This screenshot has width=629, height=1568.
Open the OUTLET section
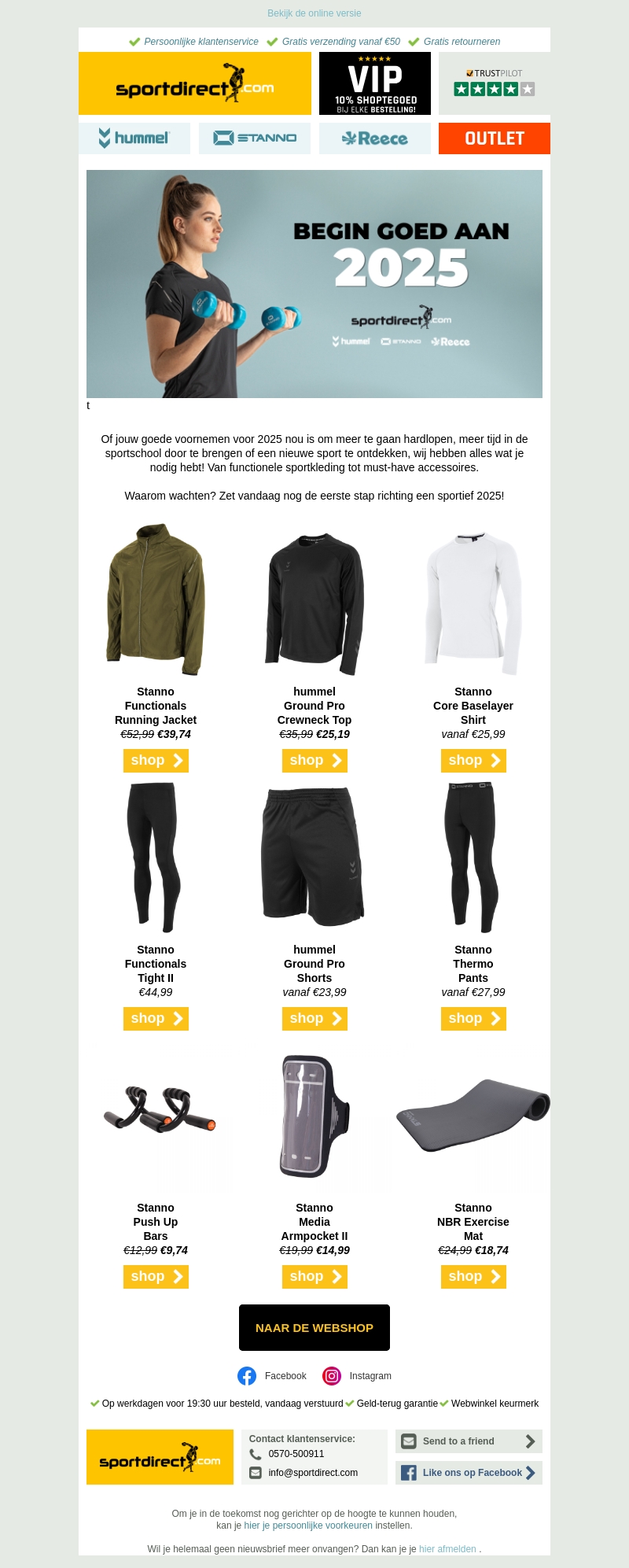coord(495,138)
